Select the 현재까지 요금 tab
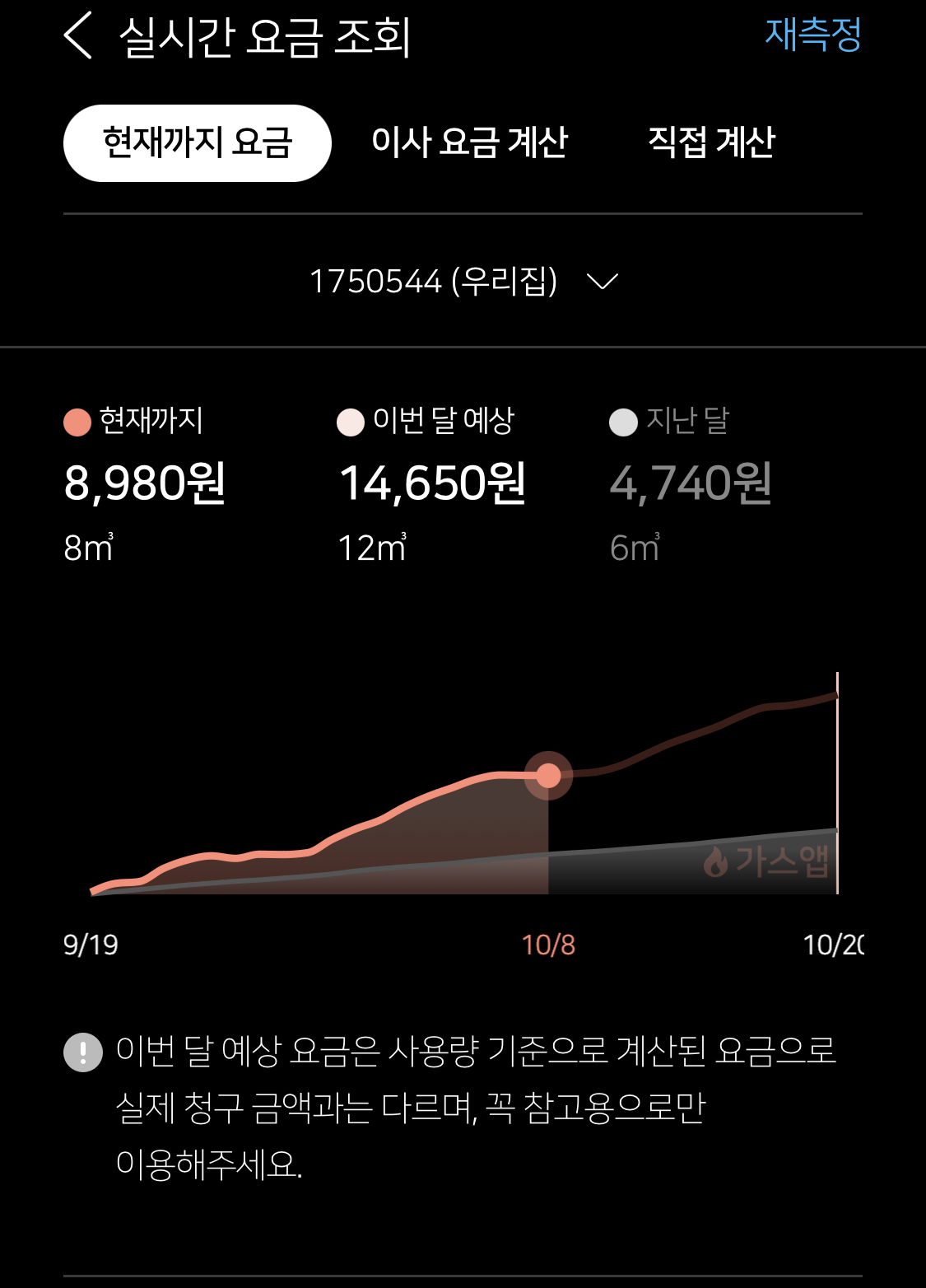The width and height of the screenshot is (926, 1288). point(198,142)
